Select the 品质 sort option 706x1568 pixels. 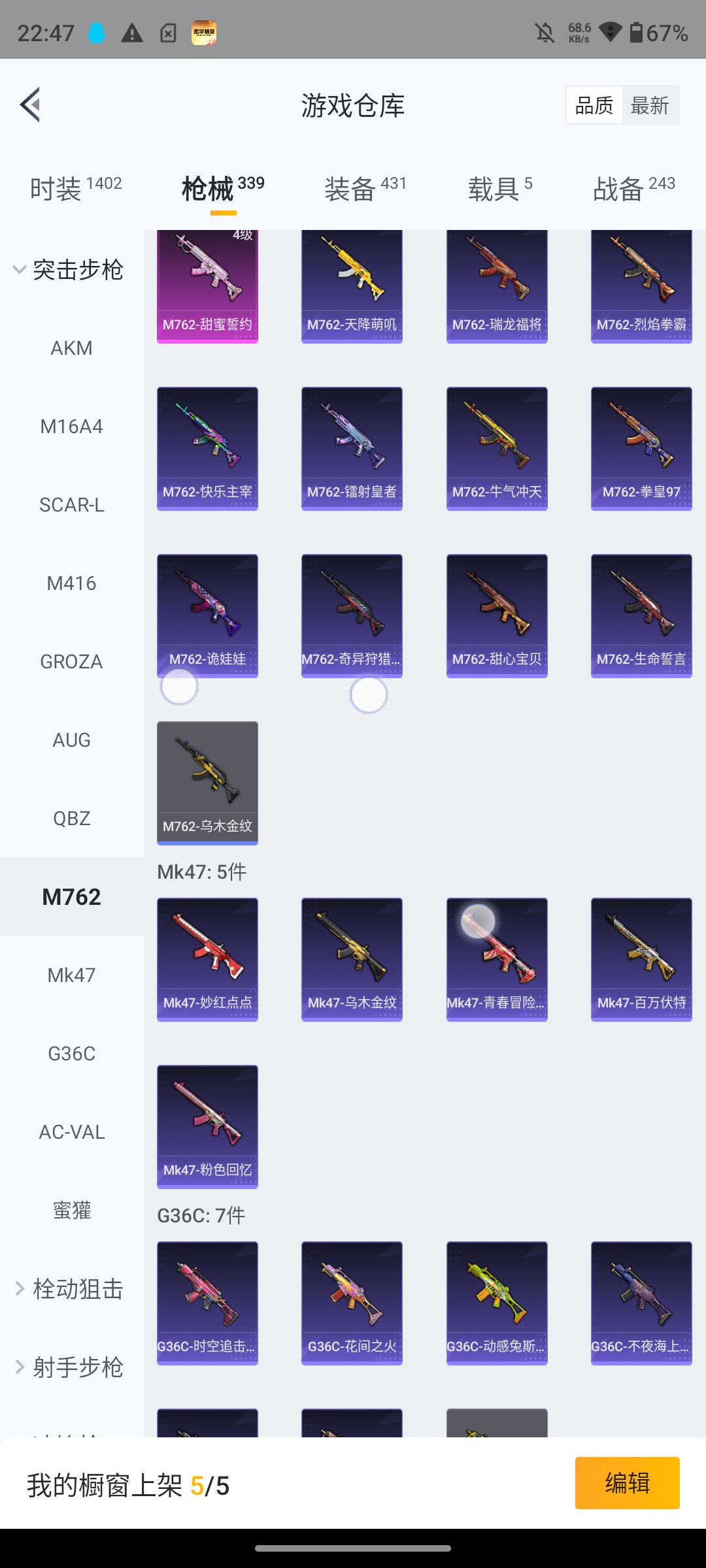594,105
